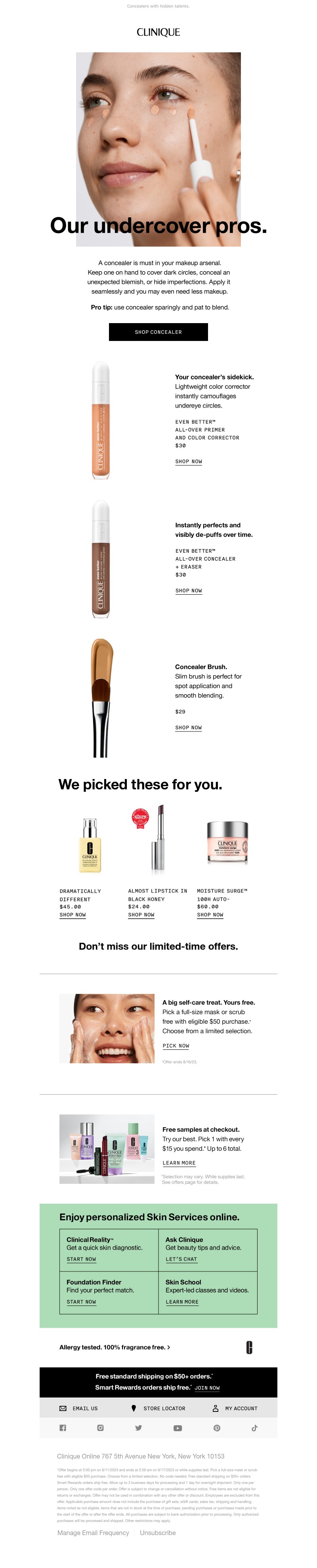Join Smart Rewards now
The width and height of the screenshot is (317, 1568).
tap(207, 1388)
